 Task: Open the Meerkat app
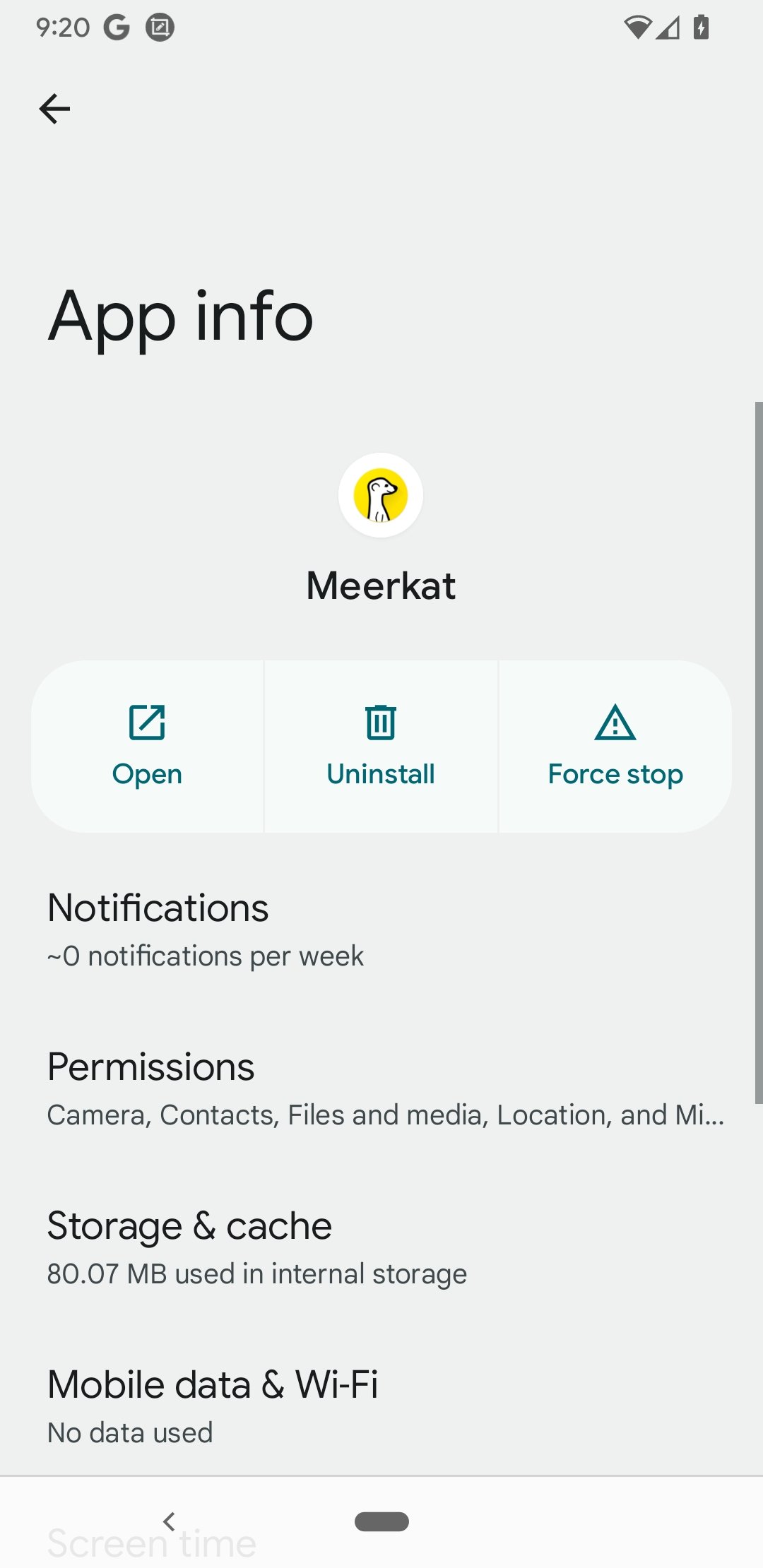[148, 747]
